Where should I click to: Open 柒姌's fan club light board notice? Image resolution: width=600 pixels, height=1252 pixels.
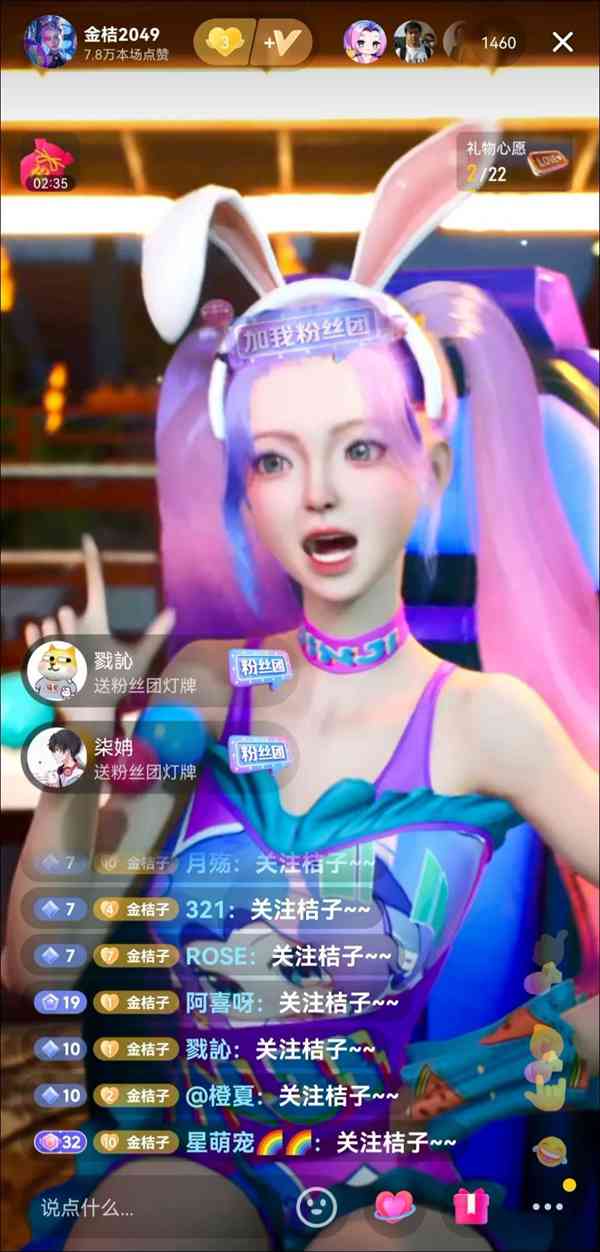tap(155, 758)
